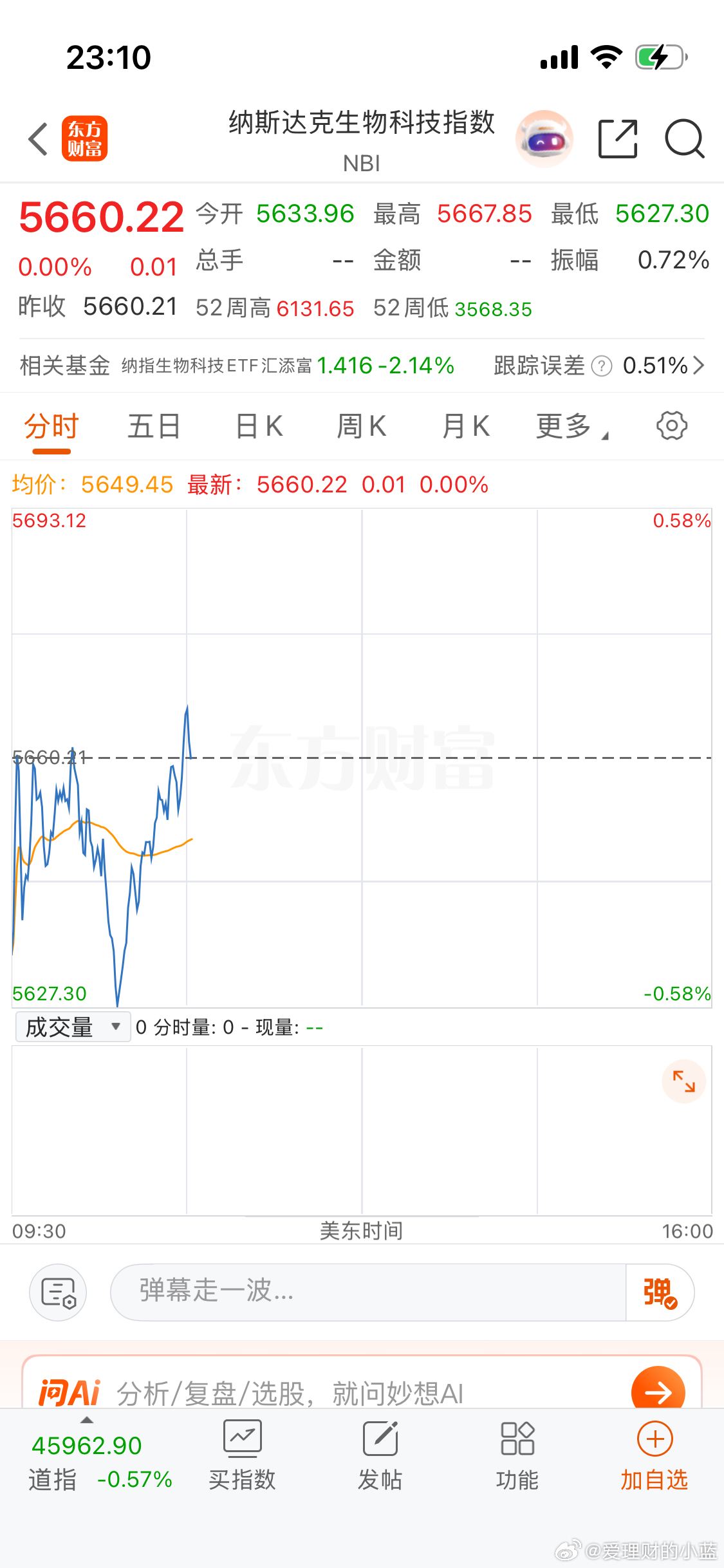Image resolution: width=724 pixels, height=1568 pixels.
Task: Toggle the 弹 bullet comments switch
Action: 659,1292
